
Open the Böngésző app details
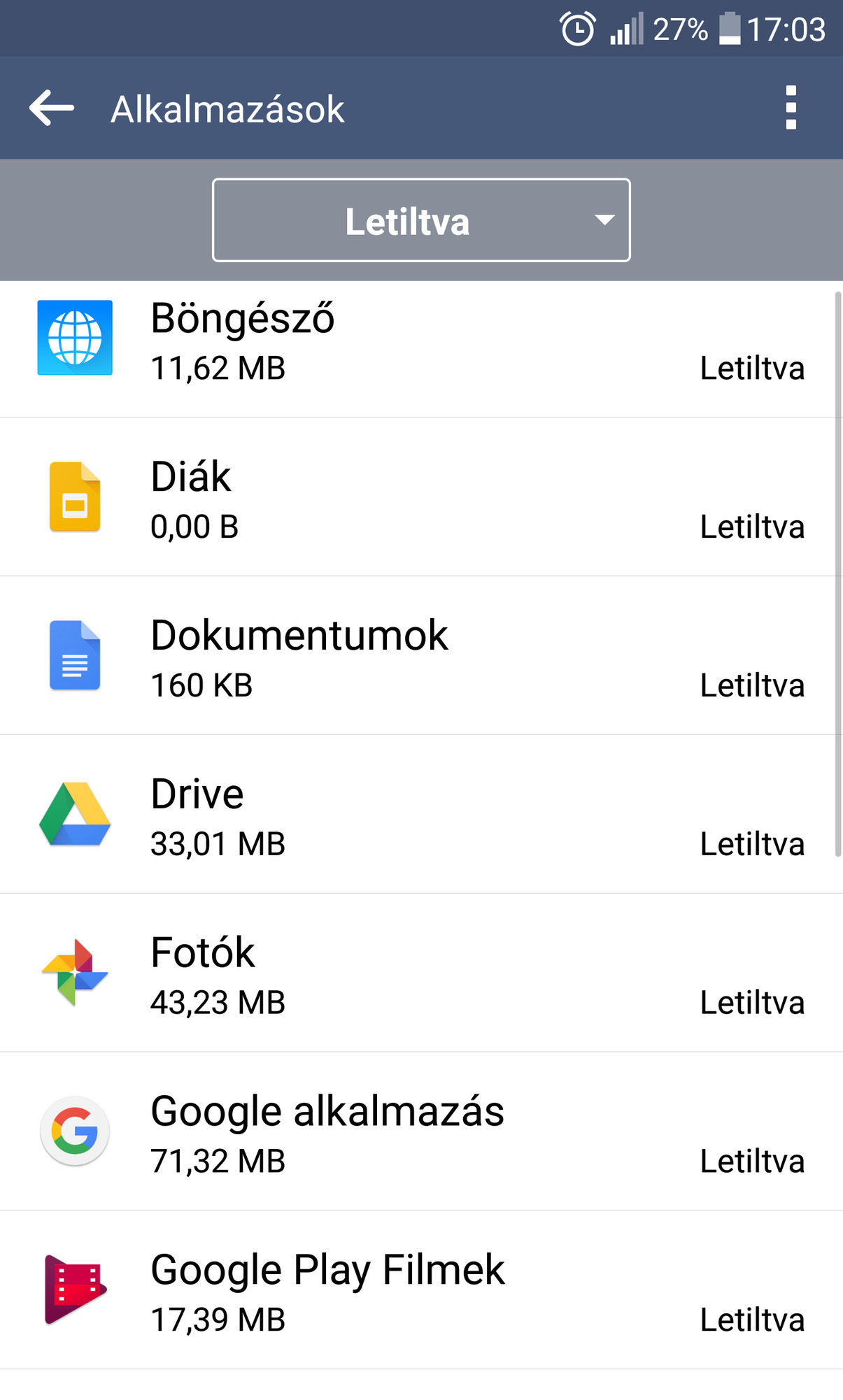pos(420,343)
